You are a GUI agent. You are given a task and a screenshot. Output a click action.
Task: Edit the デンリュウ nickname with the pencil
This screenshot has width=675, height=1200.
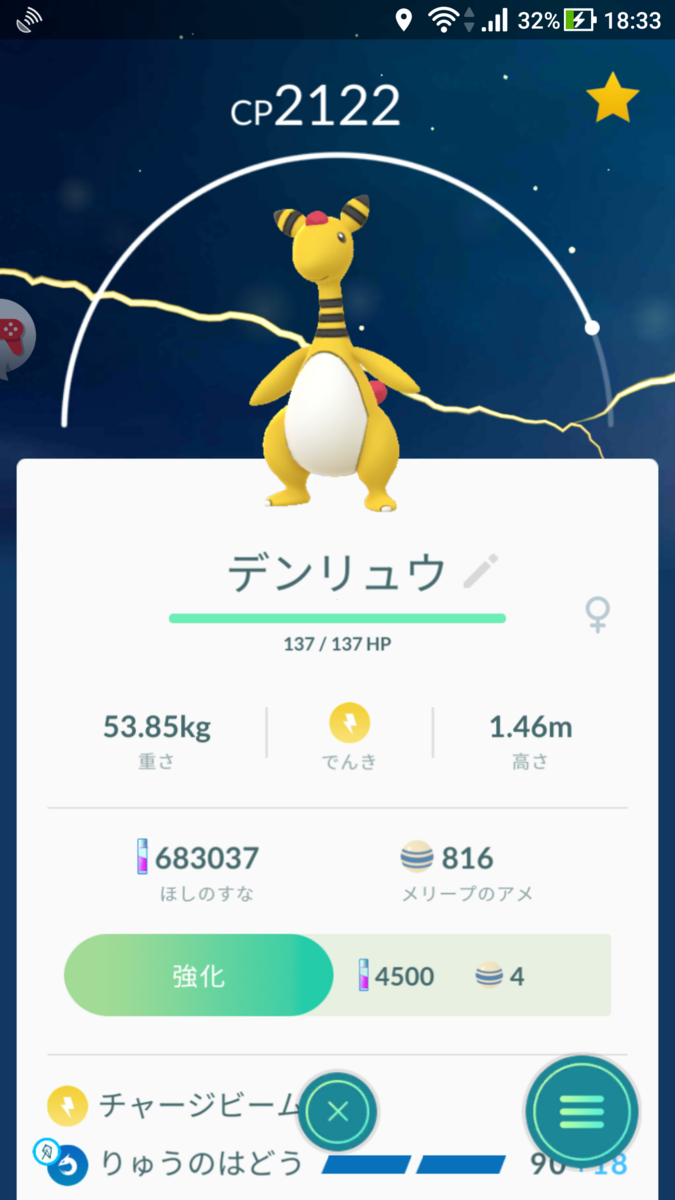click(x=481, y=571)
